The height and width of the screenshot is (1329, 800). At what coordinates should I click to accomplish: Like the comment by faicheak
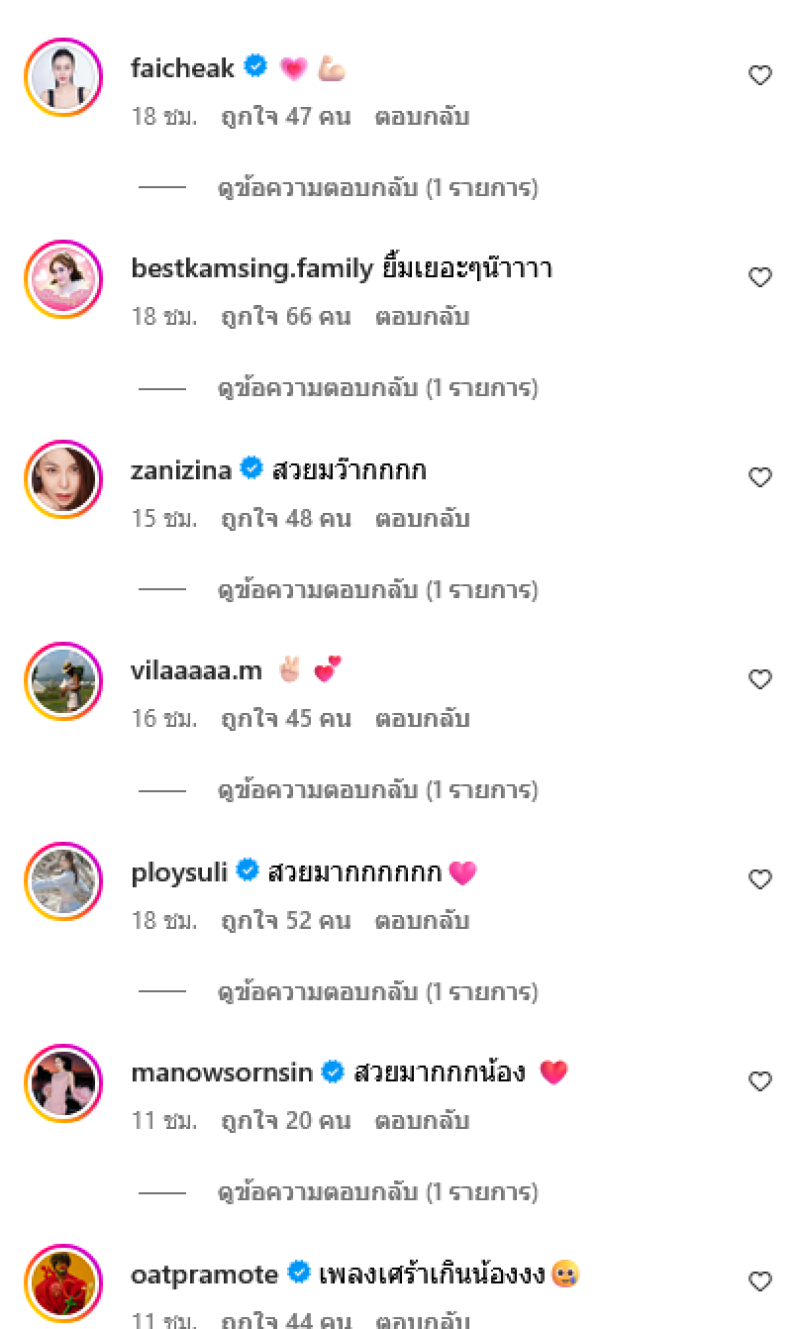[x=760, y=76]
